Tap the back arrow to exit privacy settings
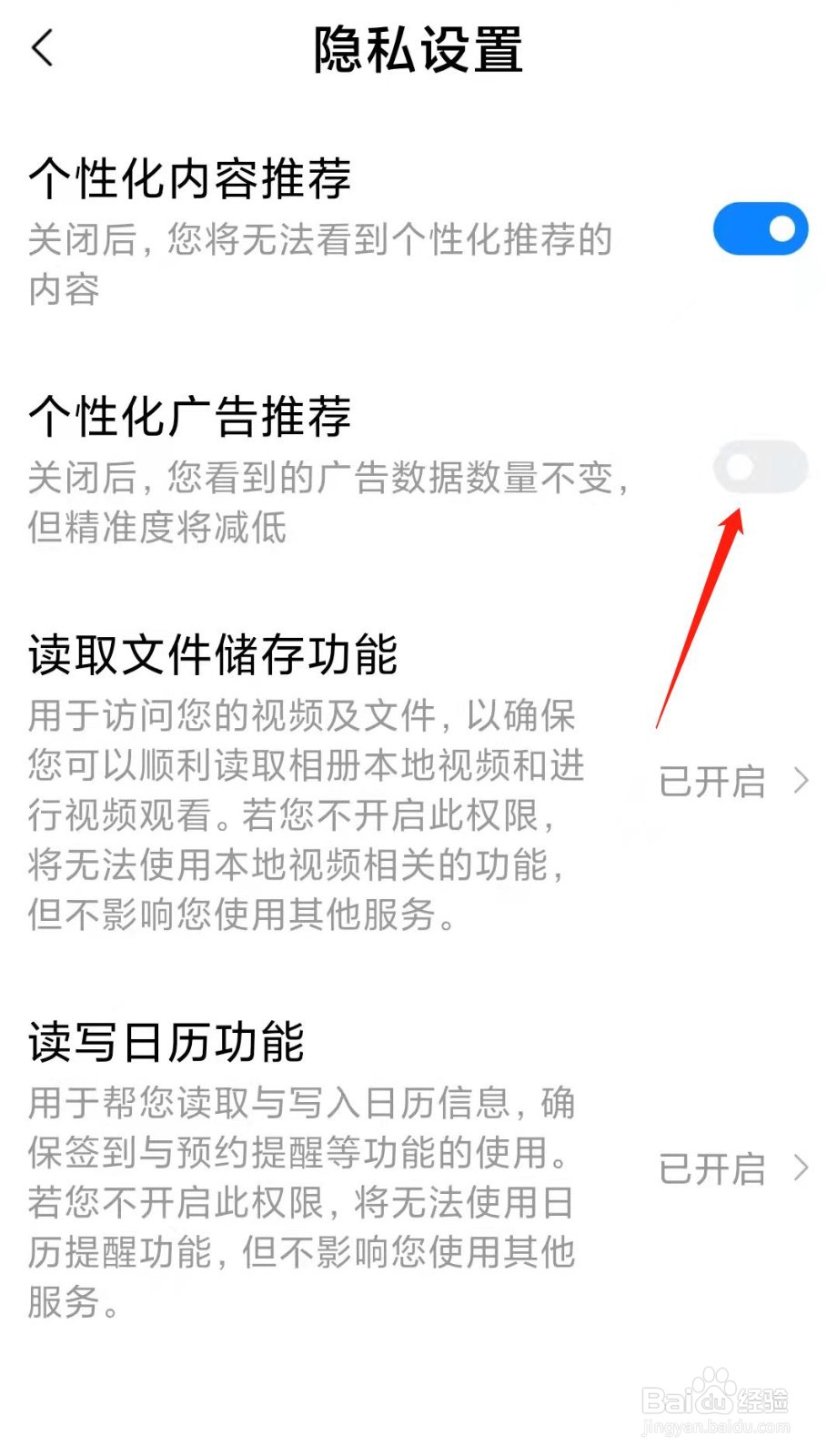Screen dimensions: 837x1456 (x=42, y=50)
